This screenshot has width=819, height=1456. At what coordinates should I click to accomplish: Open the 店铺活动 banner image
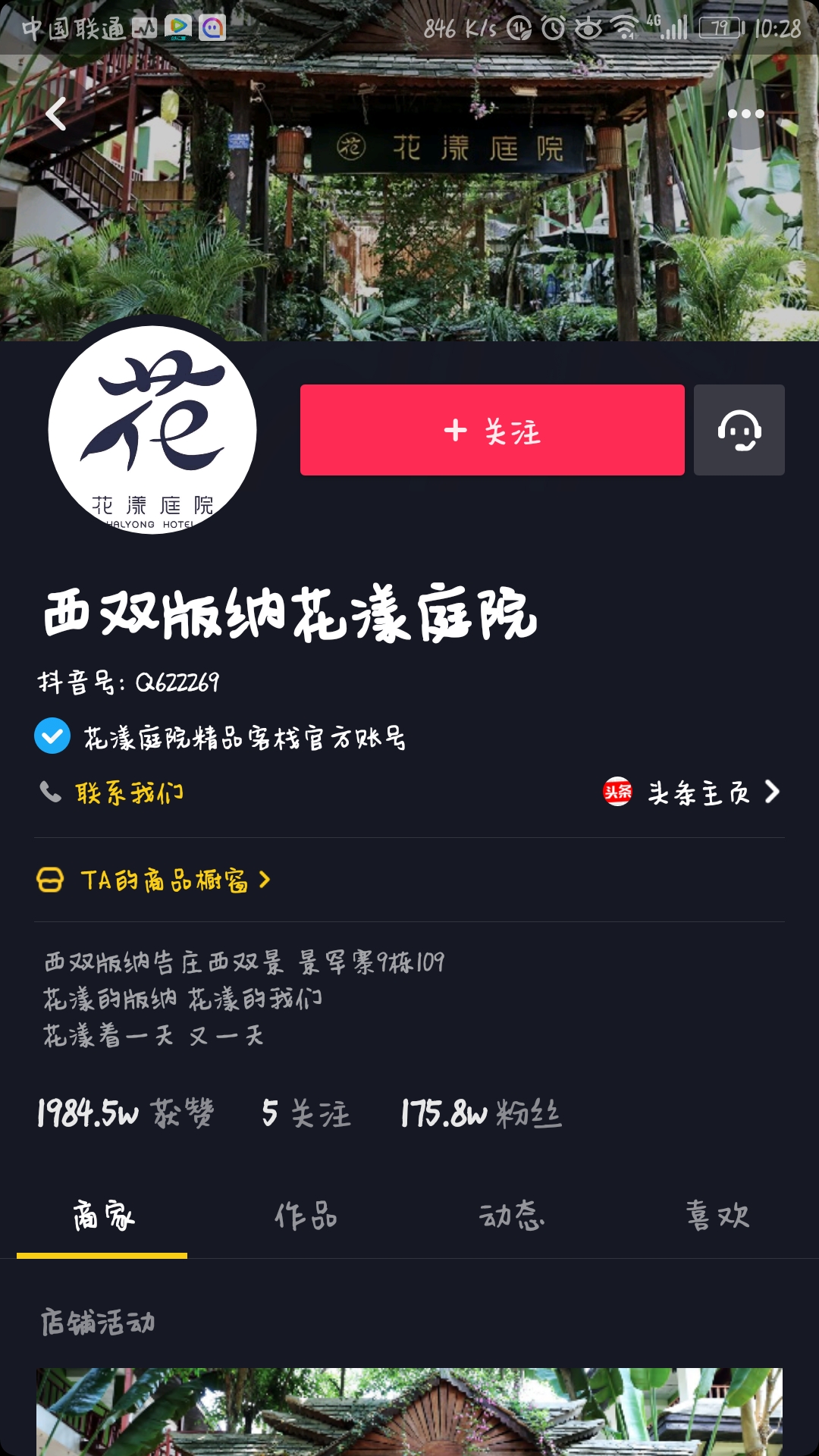409,1412
